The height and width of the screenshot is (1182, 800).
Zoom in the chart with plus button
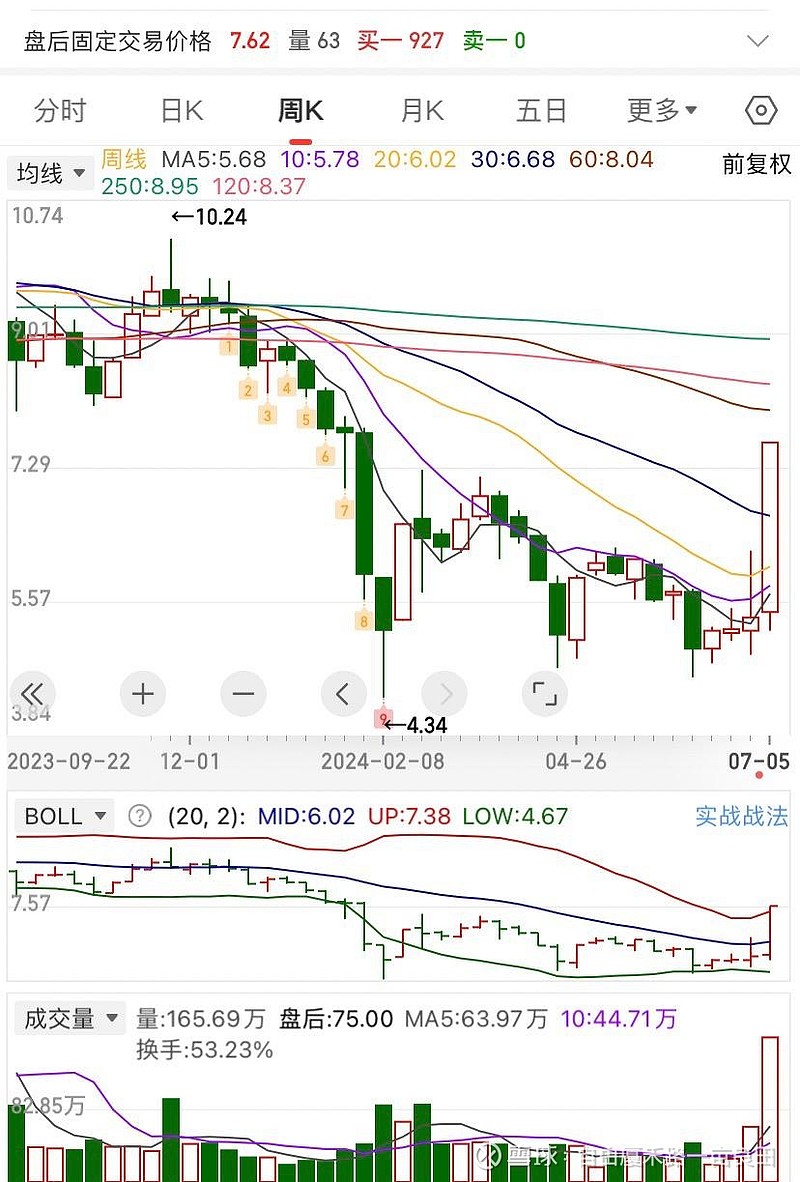pyautogui.click(x=142, y=693)
